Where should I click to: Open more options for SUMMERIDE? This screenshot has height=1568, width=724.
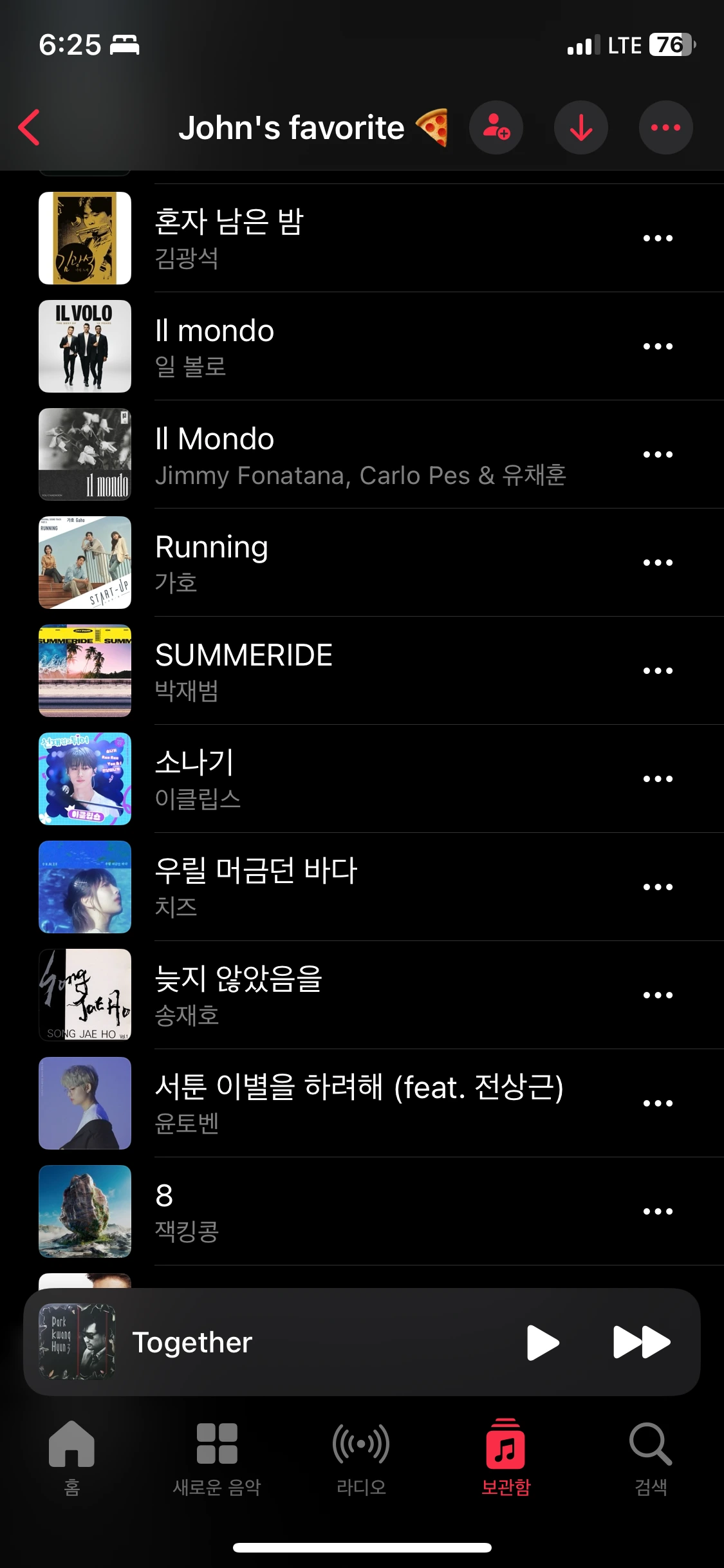657,671
